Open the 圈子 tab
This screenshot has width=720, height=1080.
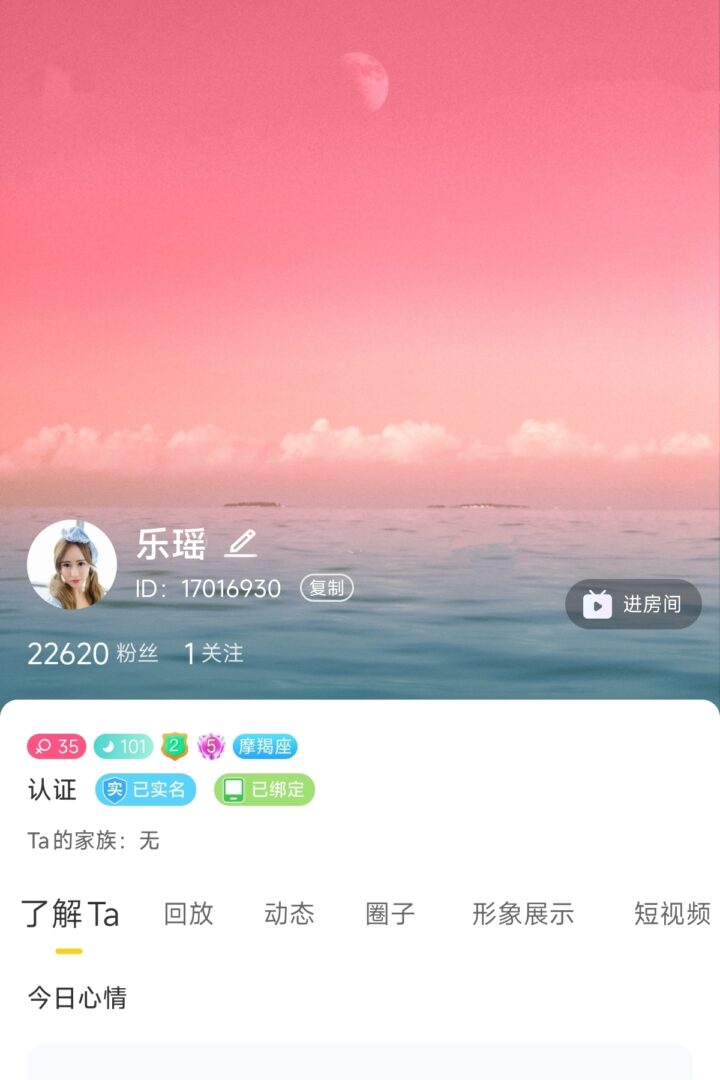click(390, 913)
